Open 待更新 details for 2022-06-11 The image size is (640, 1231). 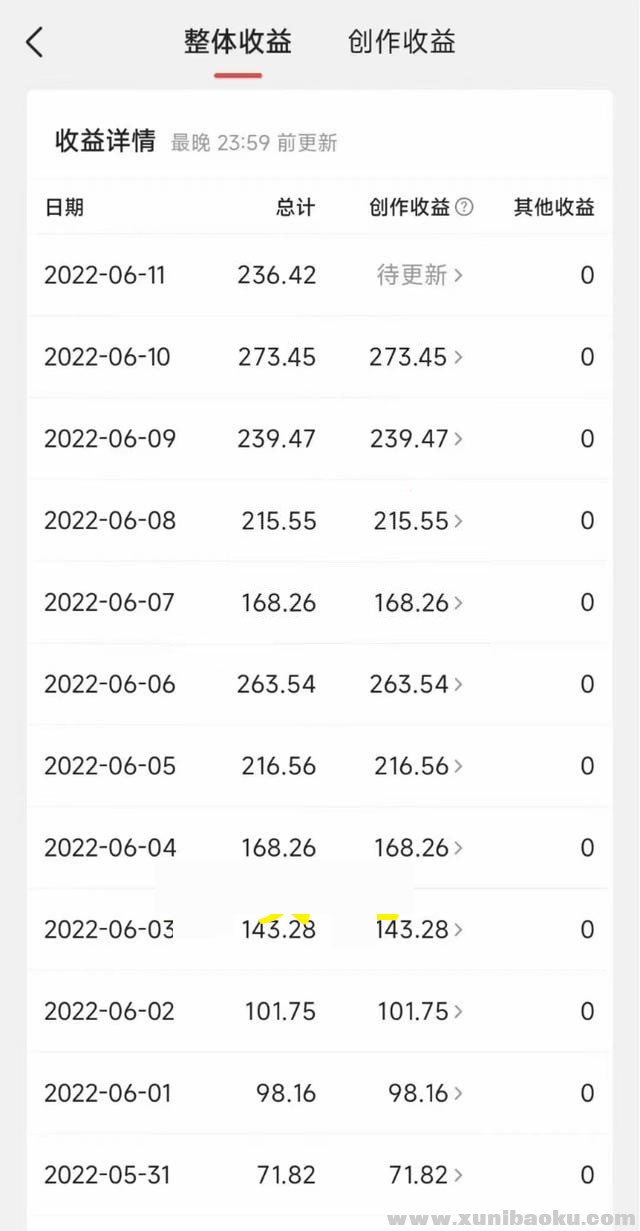pyautogui.click(x=419, y=275)
